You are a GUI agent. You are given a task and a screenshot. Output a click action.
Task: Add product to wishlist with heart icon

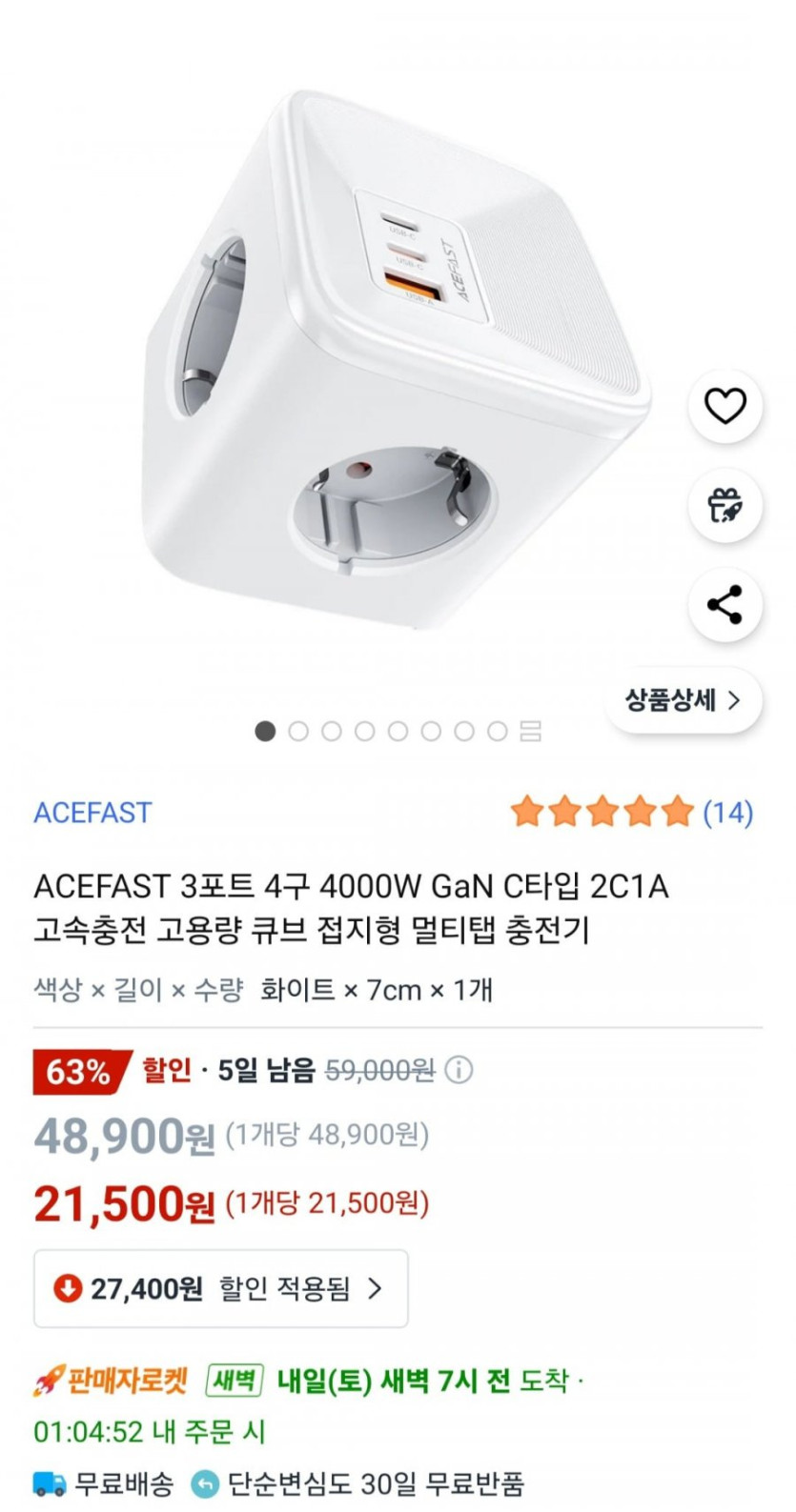[x=725, y=407]
